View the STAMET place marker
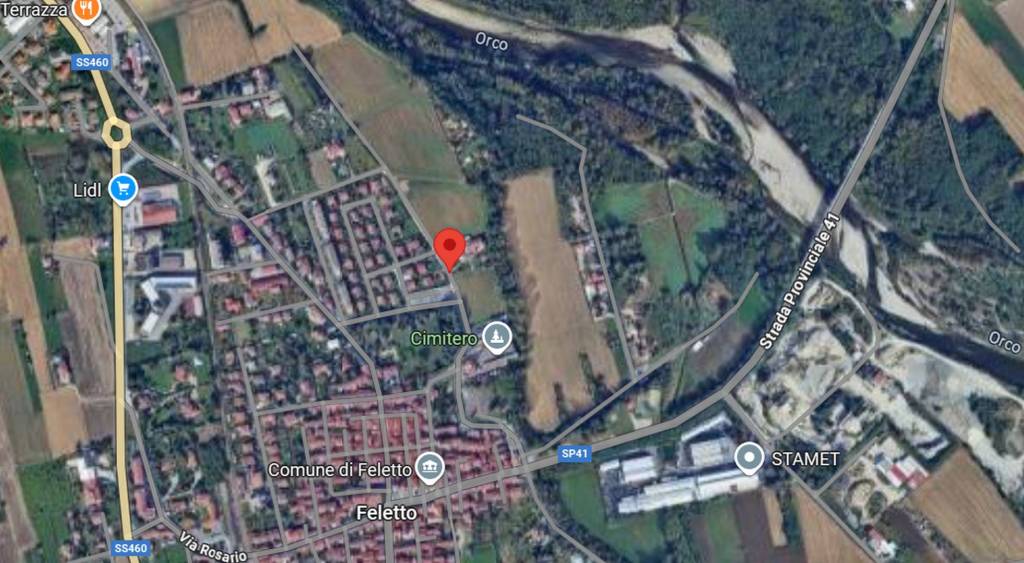The width and height of the screenshot is (1024, 563). [x=749, y=458]
